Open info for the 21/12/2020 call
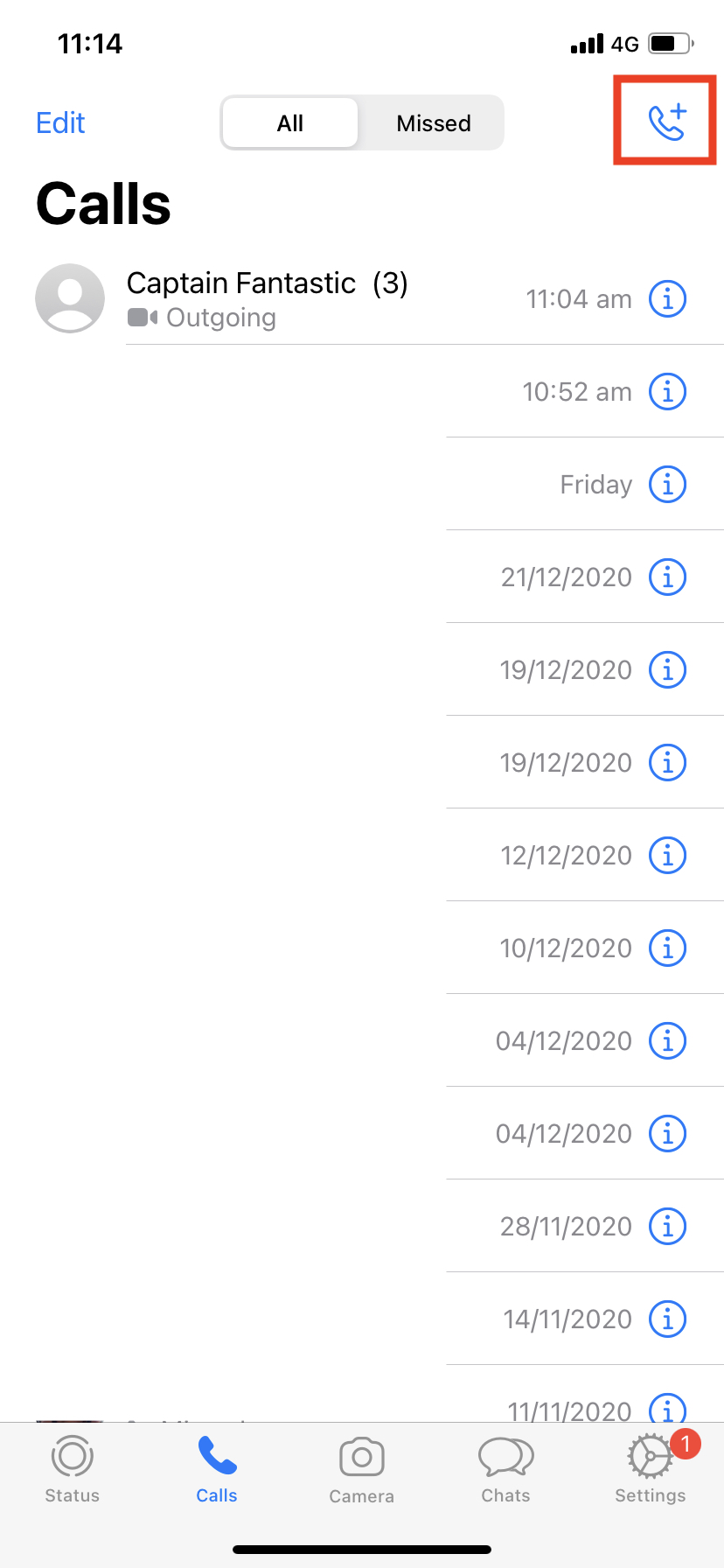The height and width of the screenshot is (1568, 724). coord(667,577)
